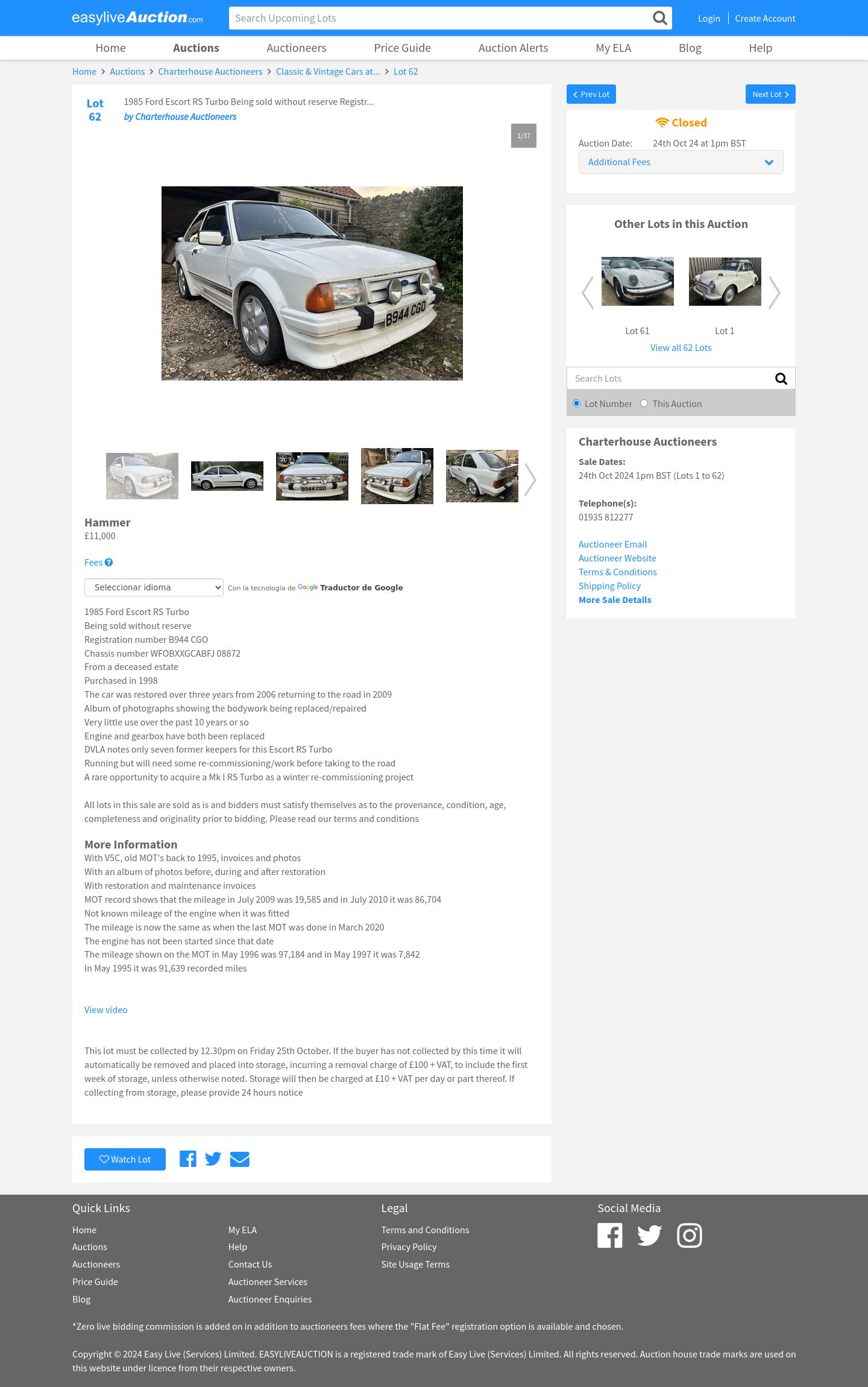This screenshot has width=868, height=1387.
Task: Expand the Additional Fees section
Action: coord(681,162)
